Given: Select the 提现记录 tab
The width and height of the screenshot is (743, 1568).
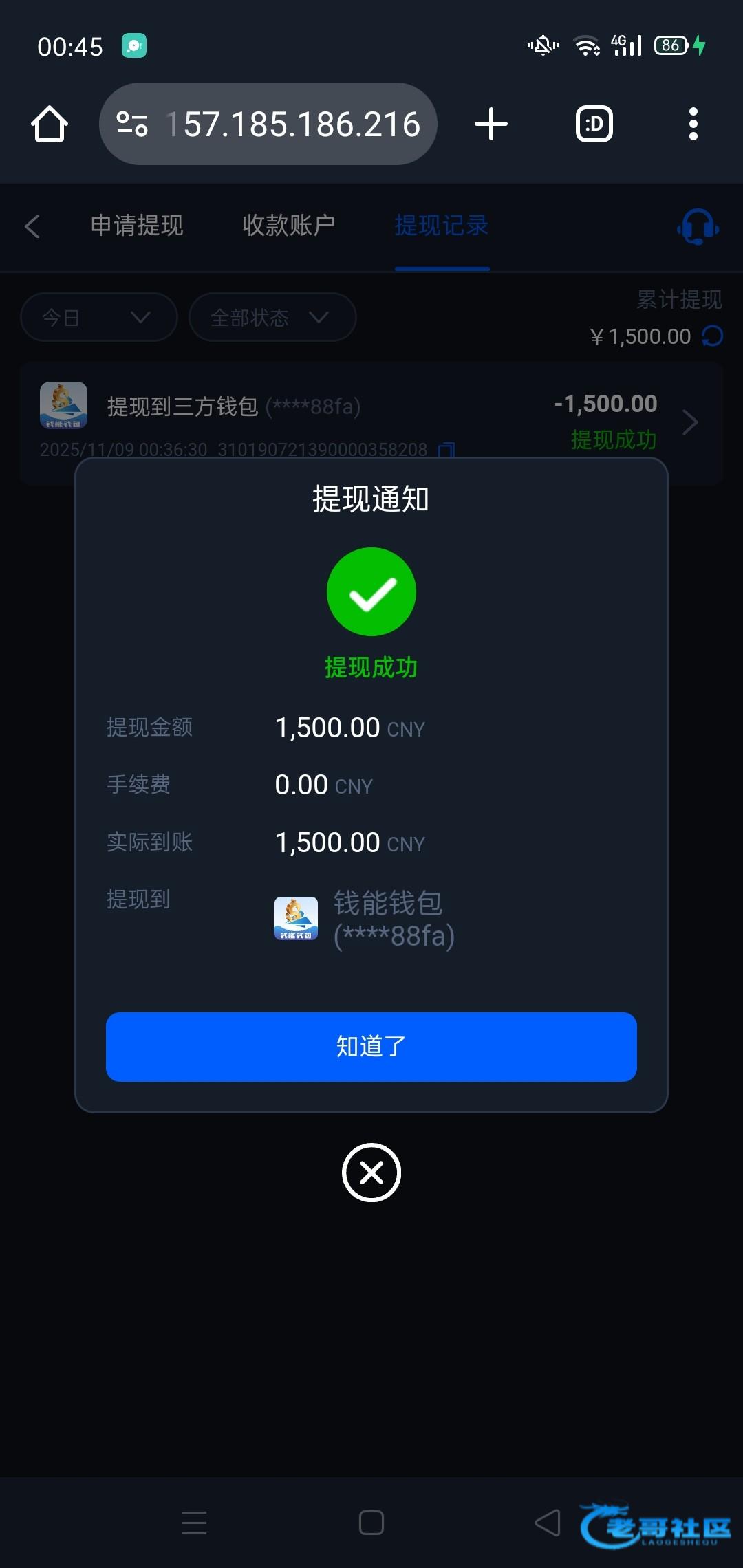Looking at the screenshot, I should [x=442, y=226].
